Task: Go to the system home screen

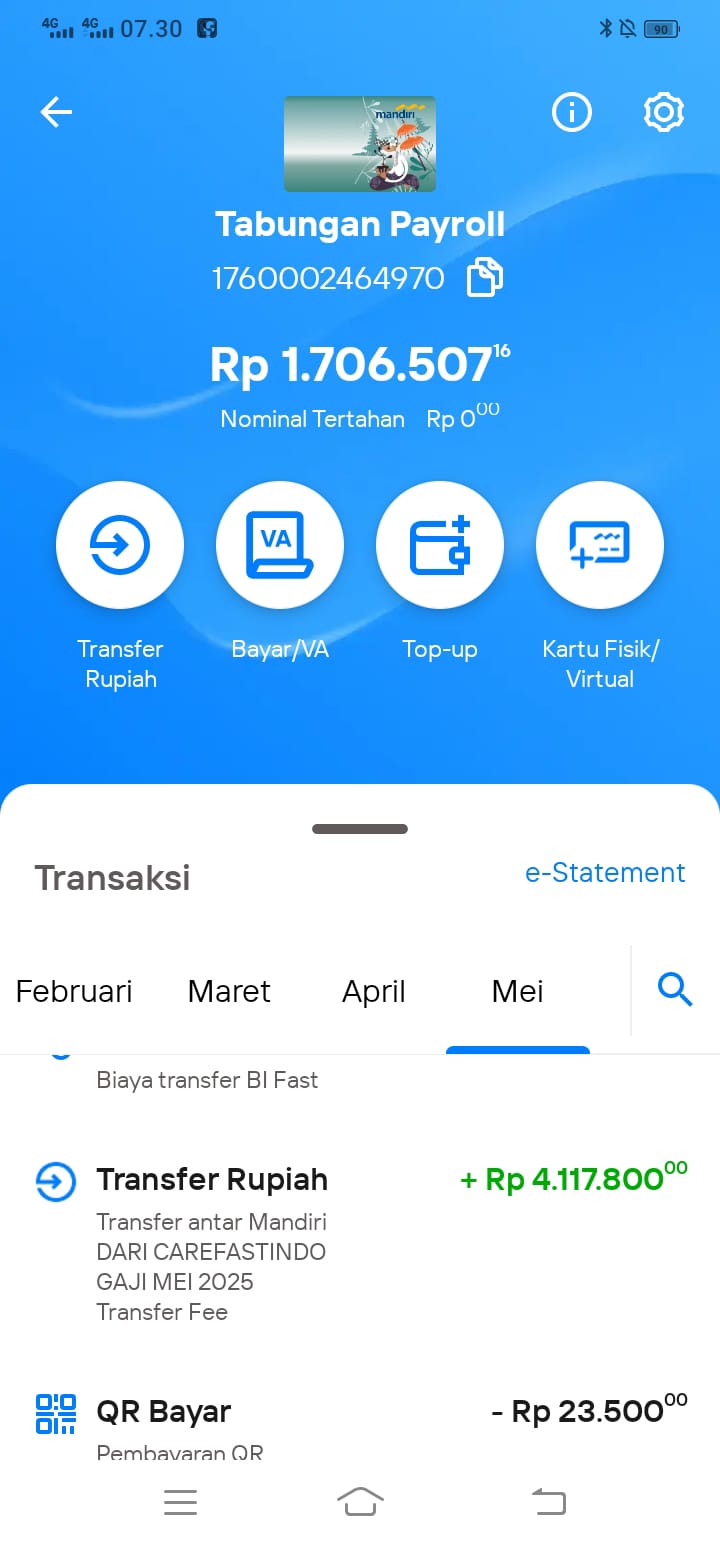Action: coord(360,1501)
